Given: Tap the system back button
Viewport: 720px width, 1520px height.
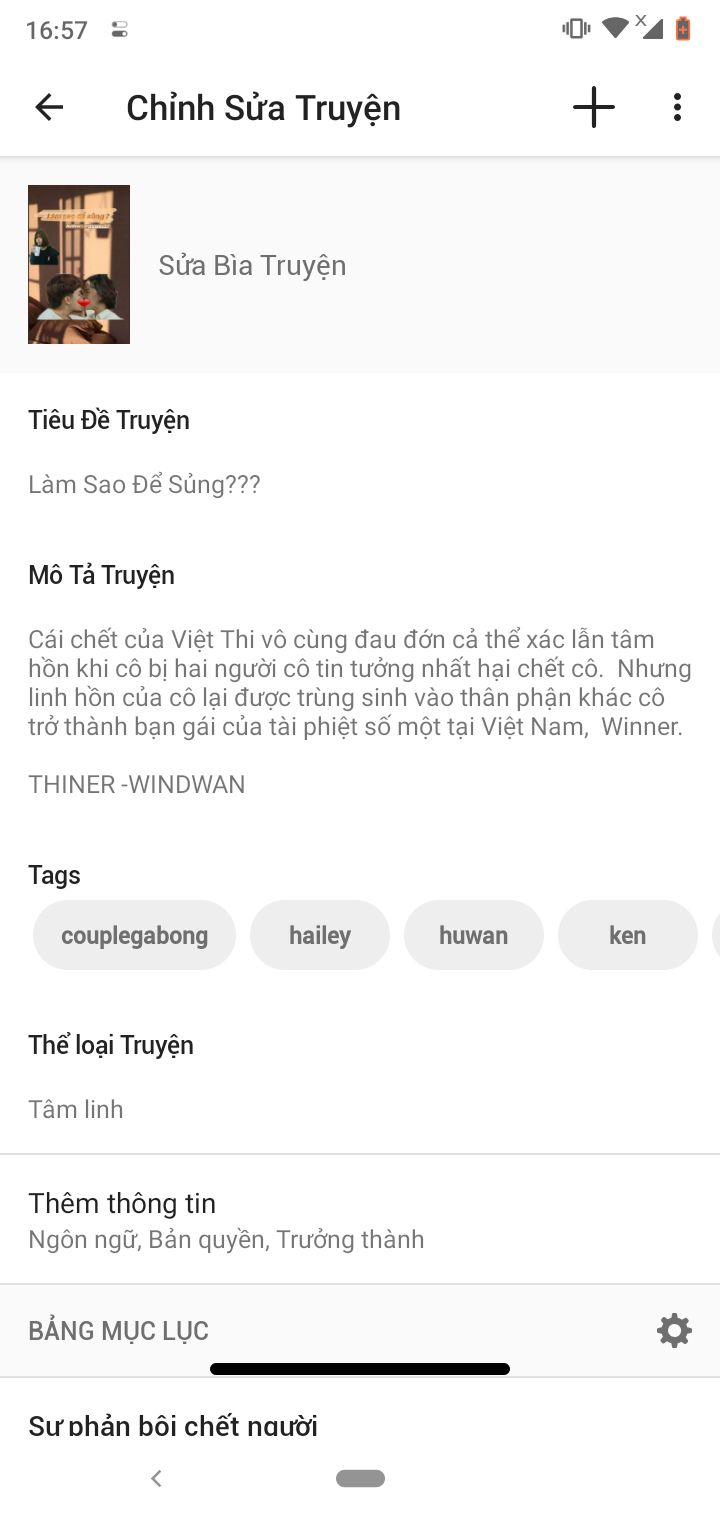Looking at the screenshot, I should point(156,1479).
